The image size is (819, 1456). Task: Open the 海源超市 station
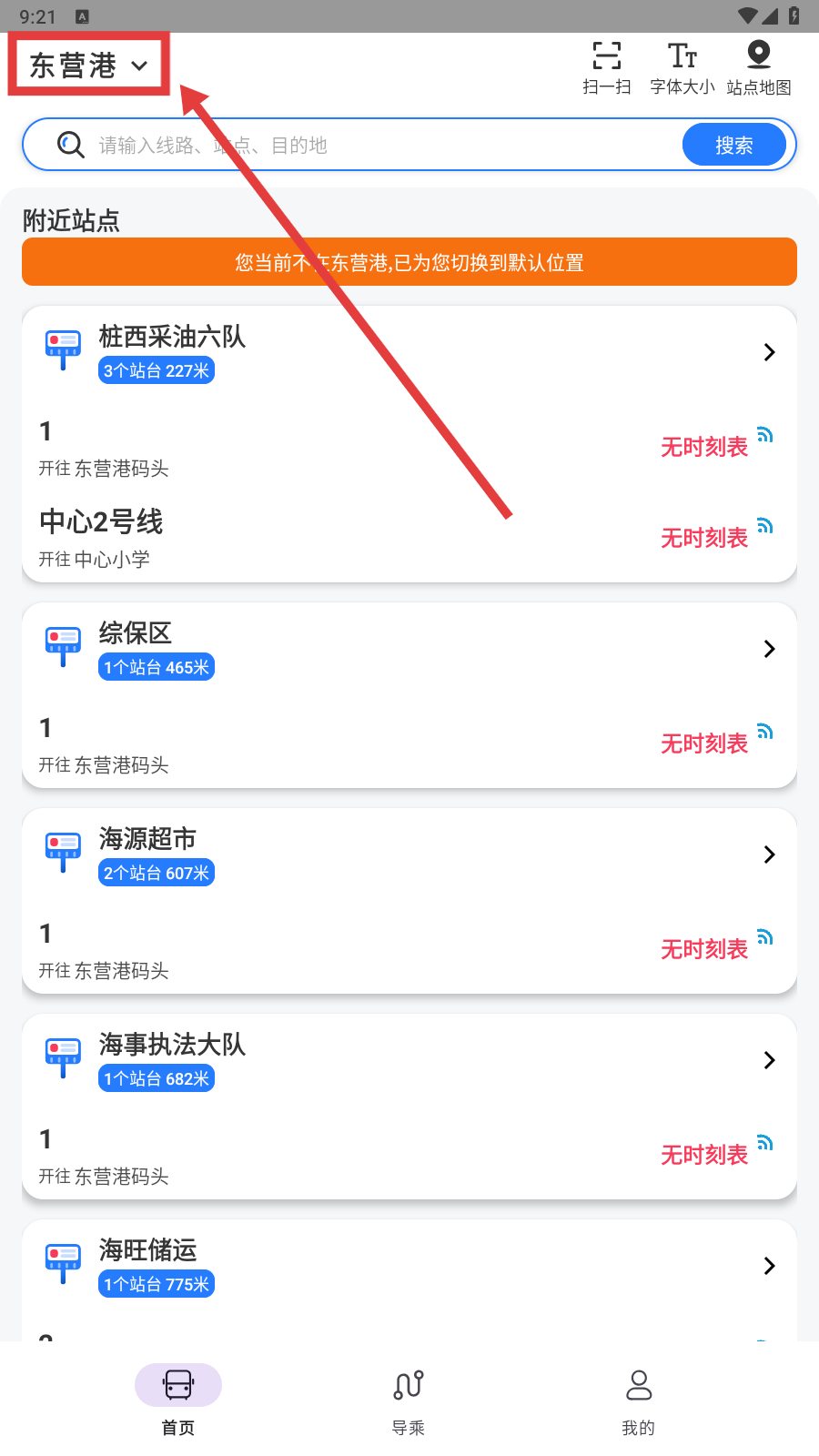[409, 854]
